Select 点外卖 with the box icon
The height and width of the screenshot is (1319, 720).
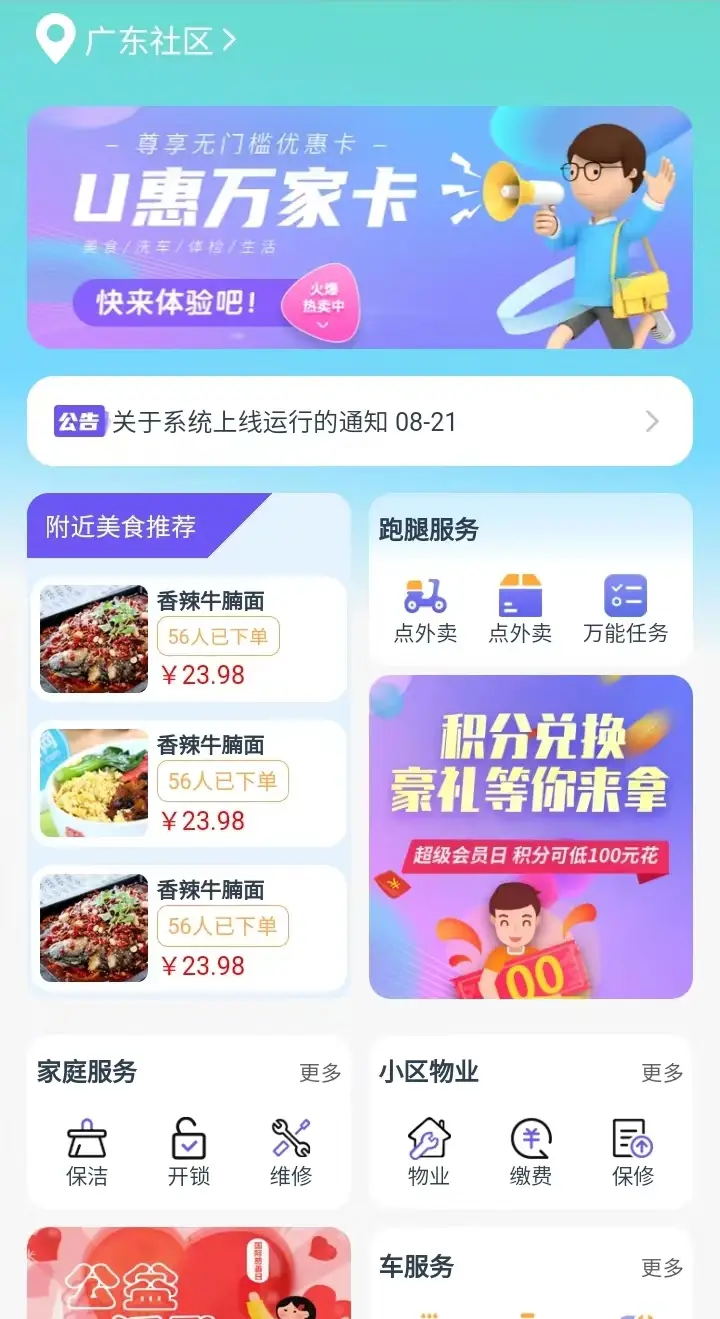pos(520,608)
